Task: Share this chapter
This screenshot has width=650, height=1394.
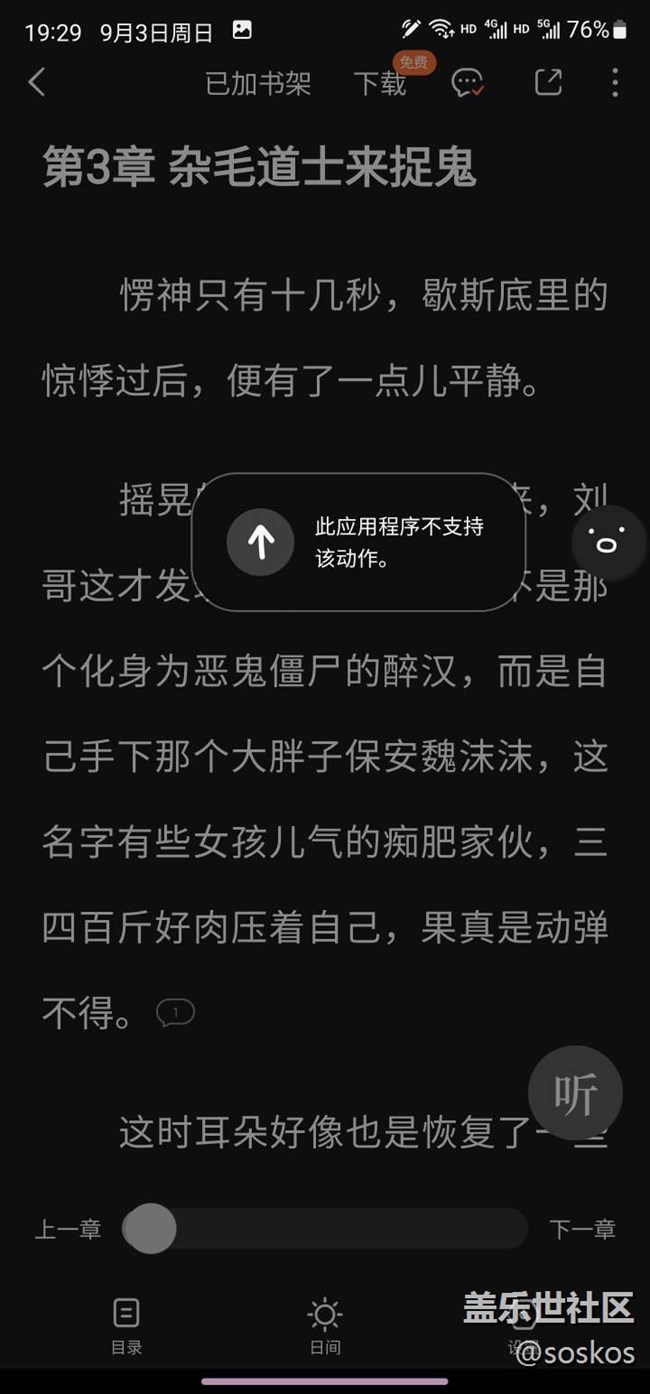Action: (x=548, y=82)
